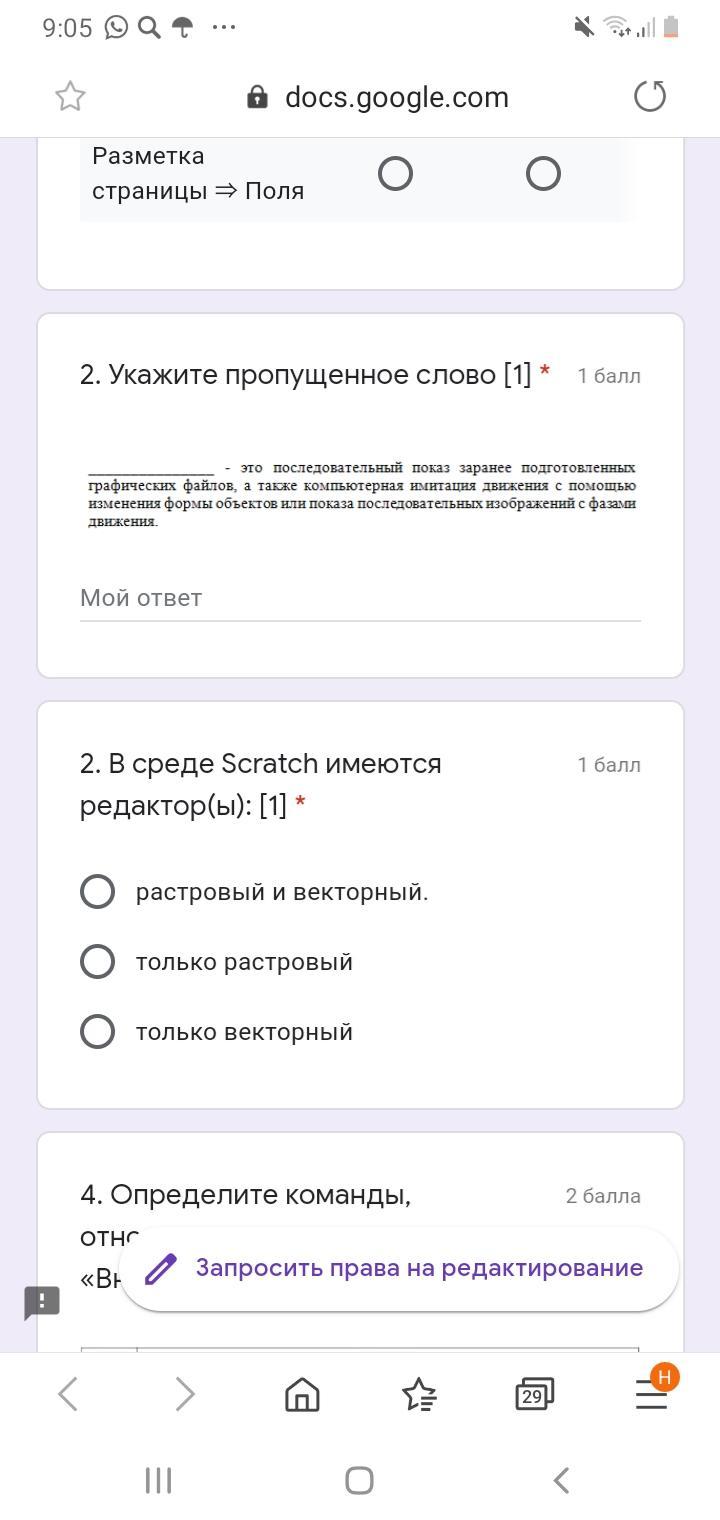The image size is (720, 1520).
Task: Reload the page
Action: tap(650, 97)
